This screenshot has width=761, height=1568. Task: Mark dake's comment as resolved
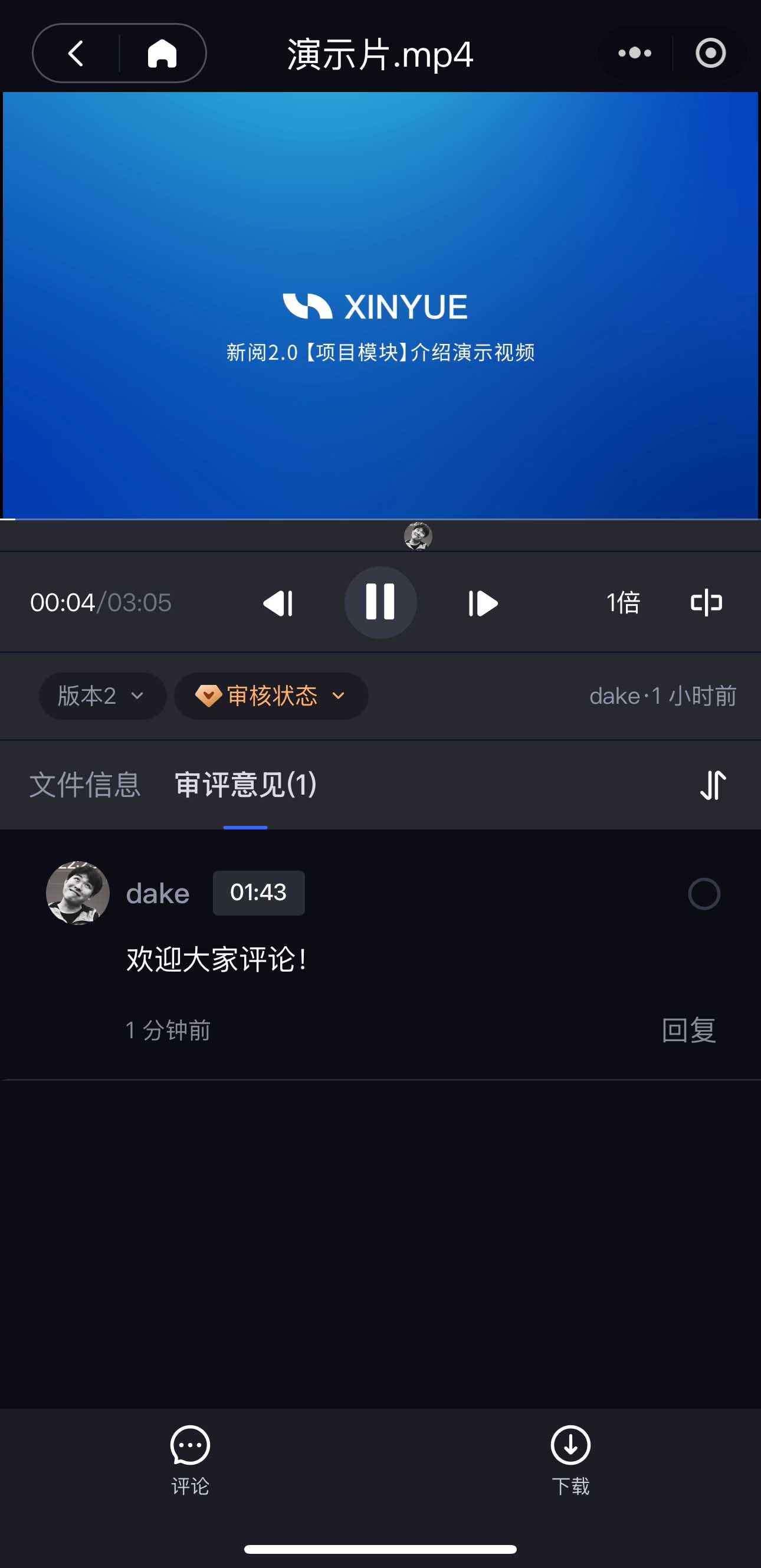pos(704,894)
